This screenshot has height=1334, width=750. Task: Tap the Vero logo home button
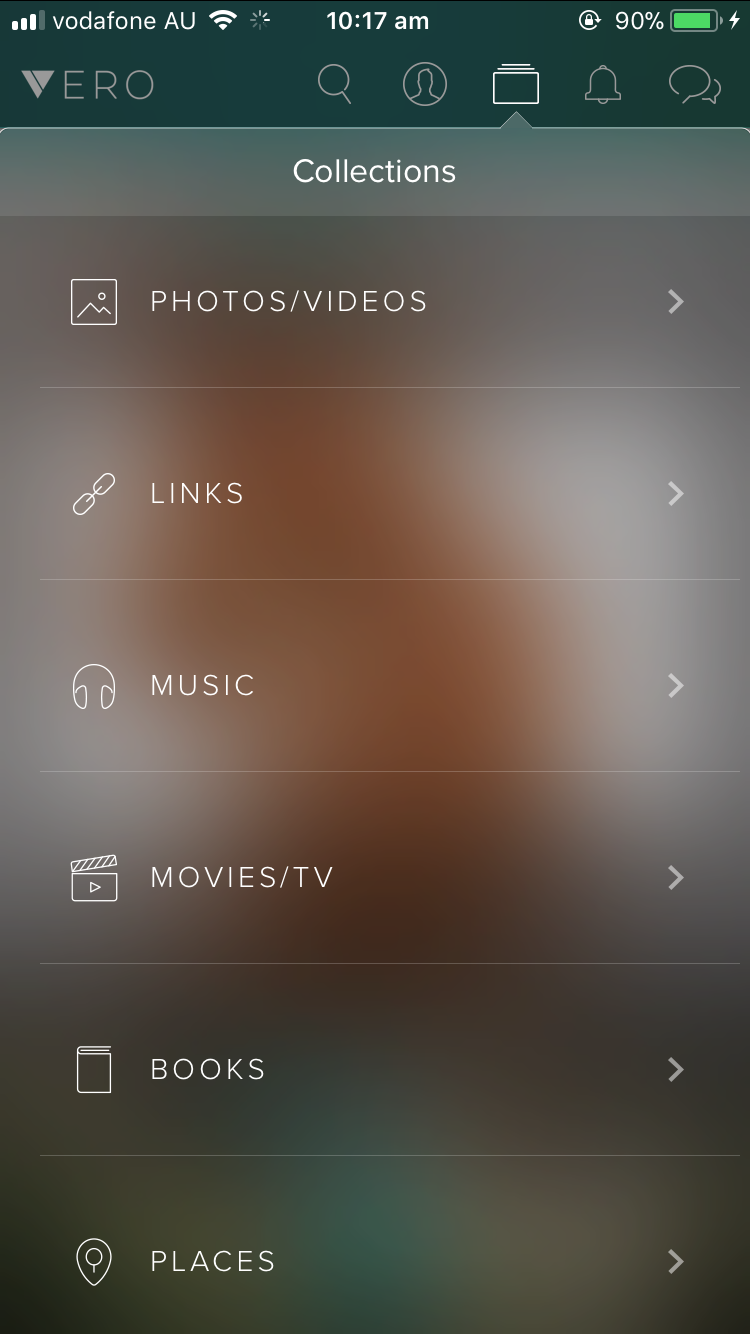(x=87, y=85)
